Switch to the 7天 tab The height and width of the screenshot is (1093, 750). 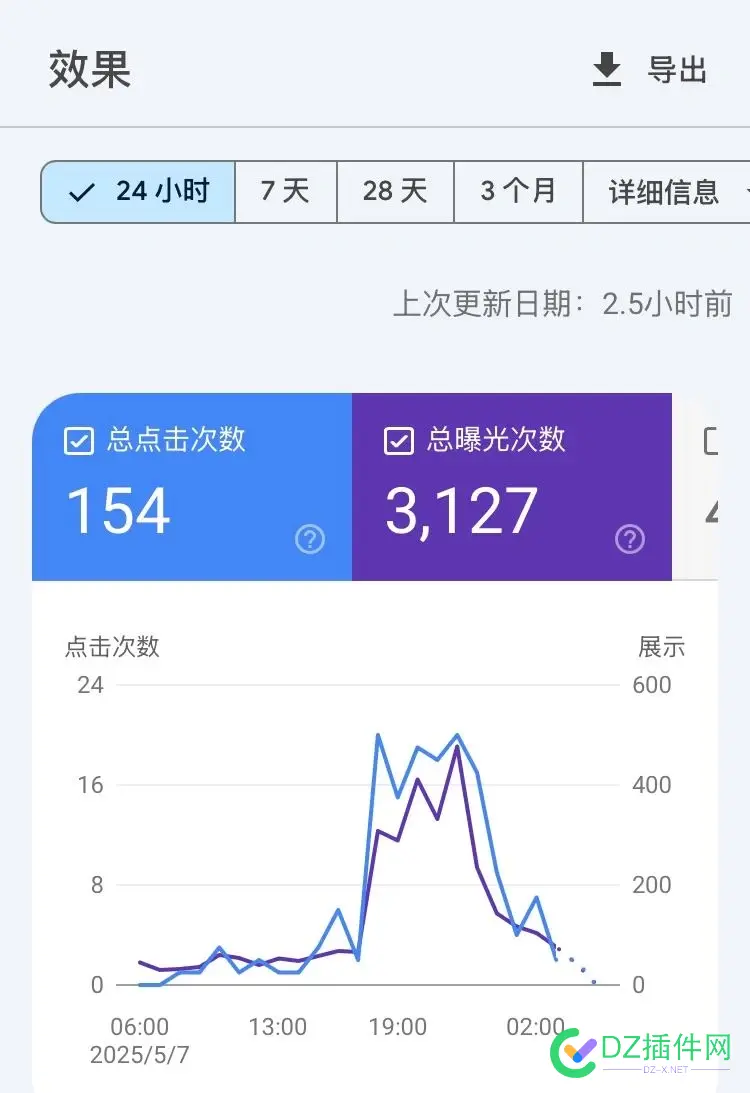pyautogui.click(x=286, y=192)
